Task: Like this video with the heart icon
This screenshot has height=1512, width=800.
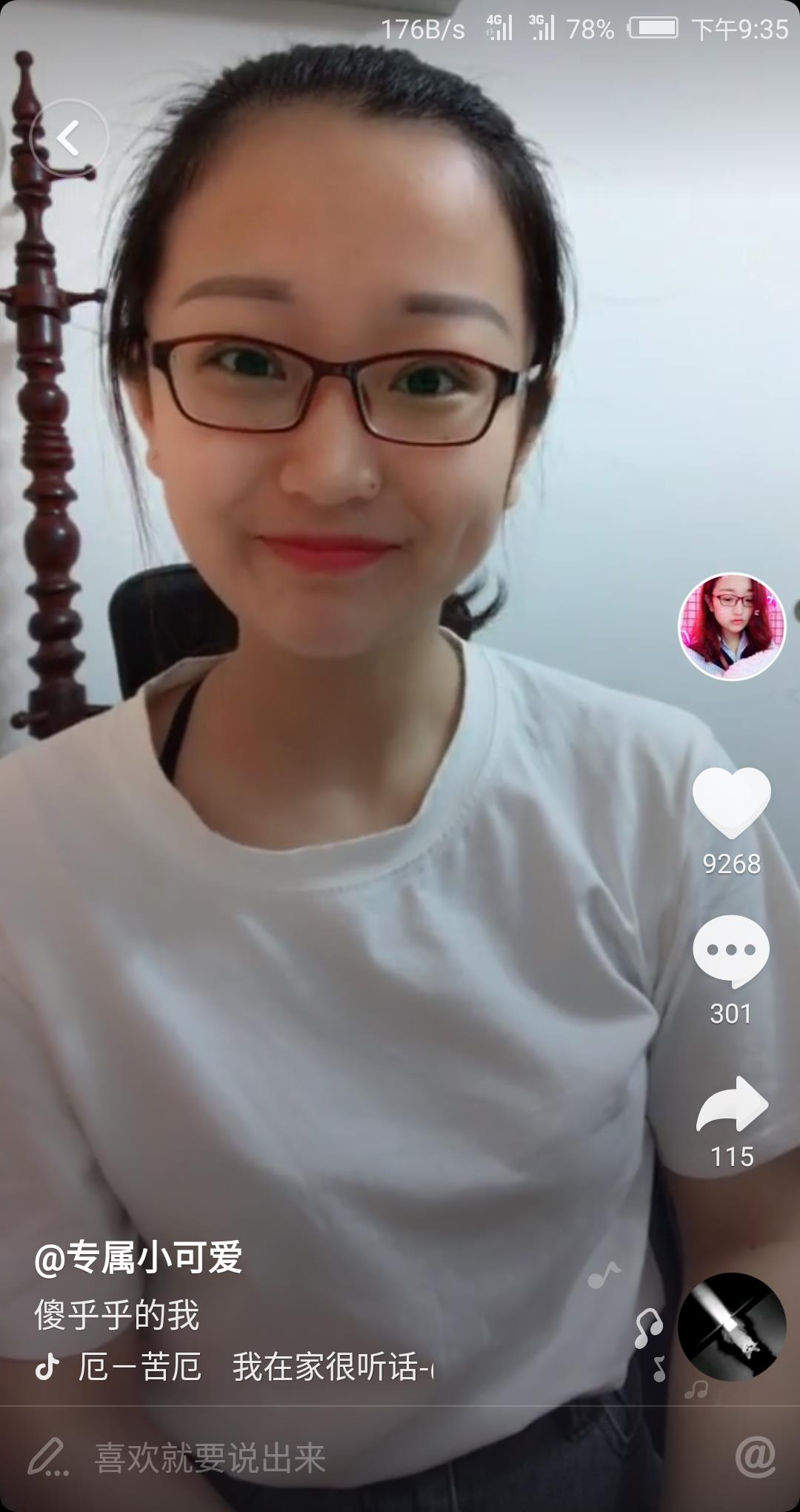Action: pos(732,803)
